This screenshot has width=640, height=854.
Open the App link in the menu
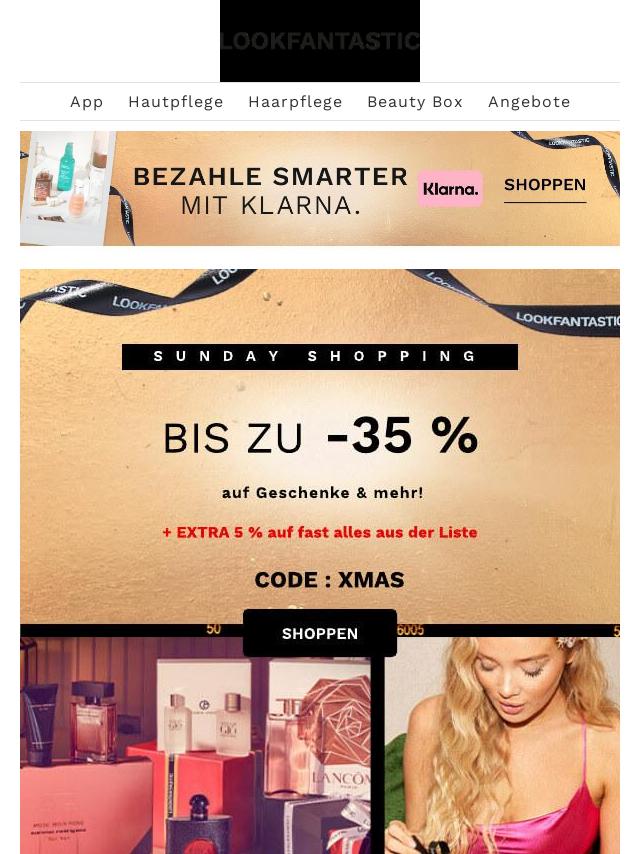click(x=87, y=102)
